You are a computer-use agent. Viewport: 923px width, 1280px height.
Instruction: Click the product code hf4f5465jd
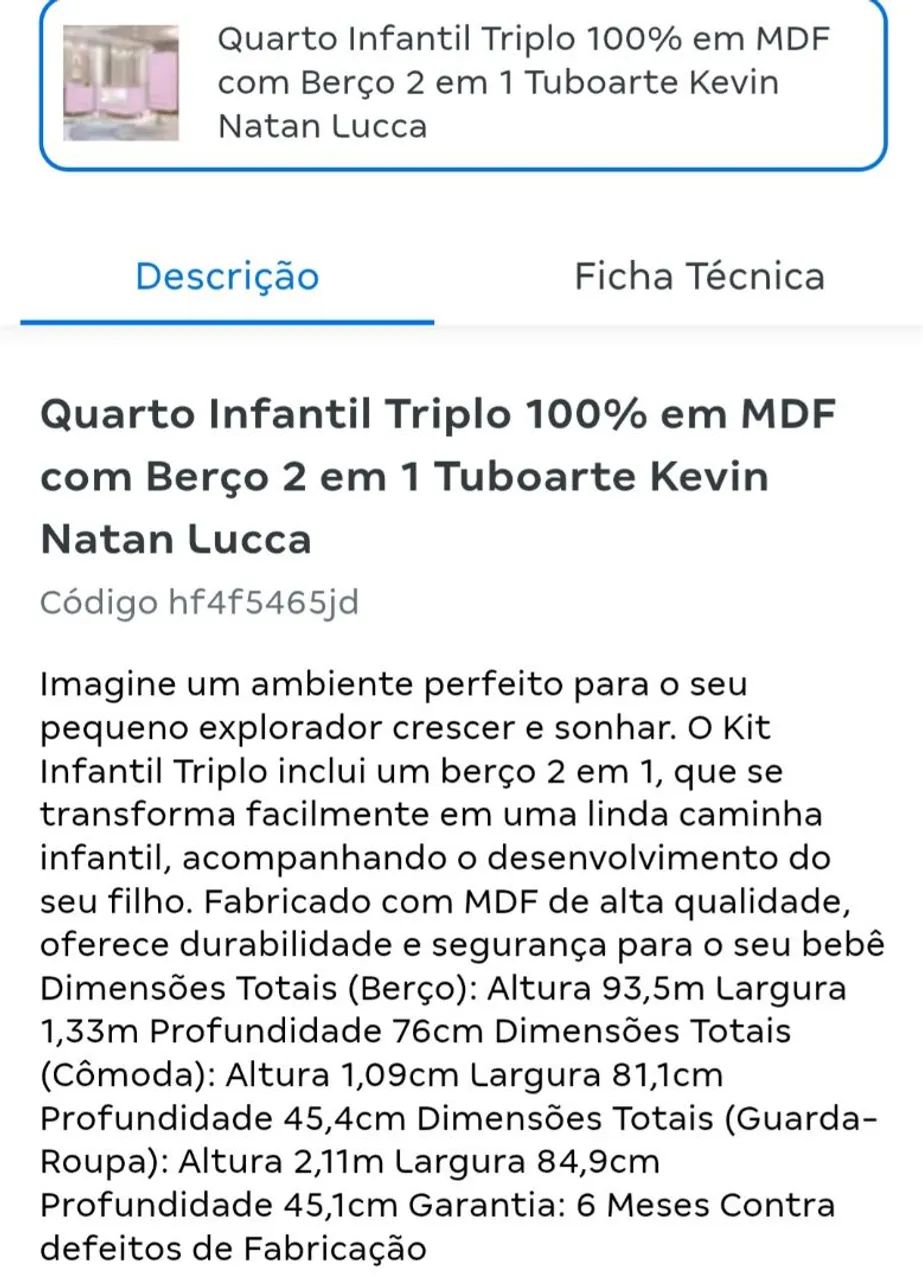[262, 601]
